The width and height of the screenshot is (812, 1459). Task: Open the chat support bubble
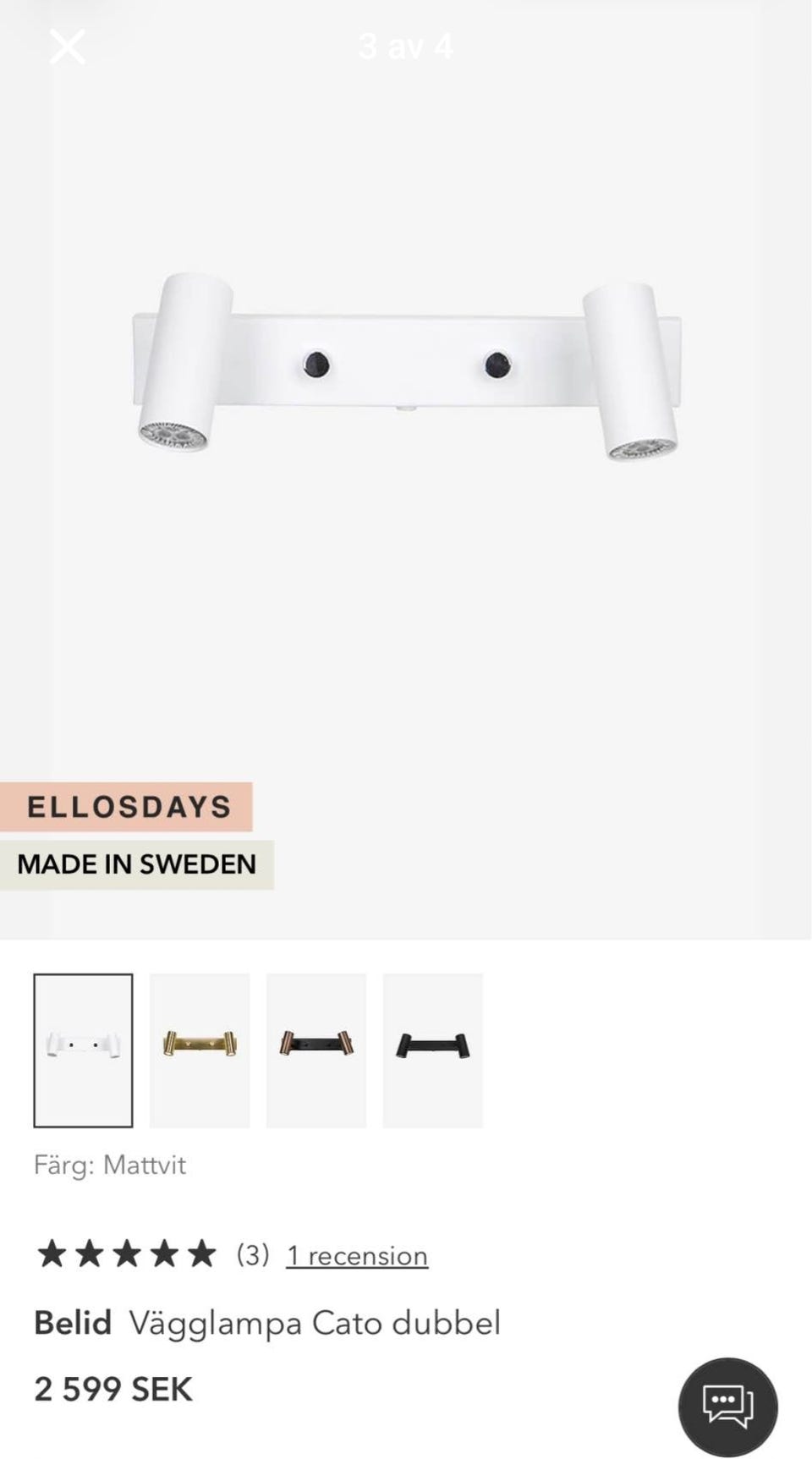(727, 1406)
